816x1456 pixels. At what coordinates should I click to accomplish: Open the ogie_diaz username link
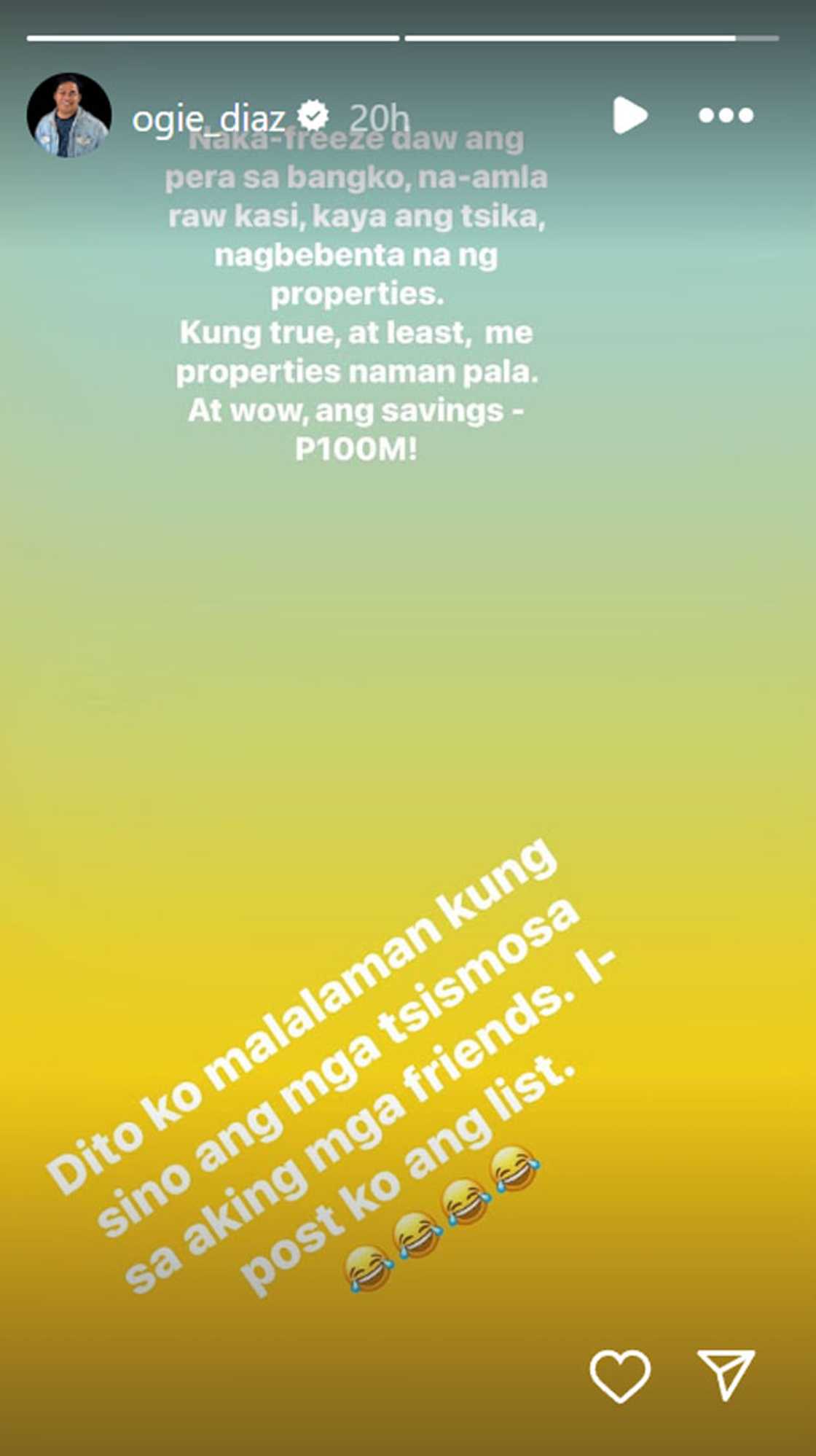tap(209, 117)
